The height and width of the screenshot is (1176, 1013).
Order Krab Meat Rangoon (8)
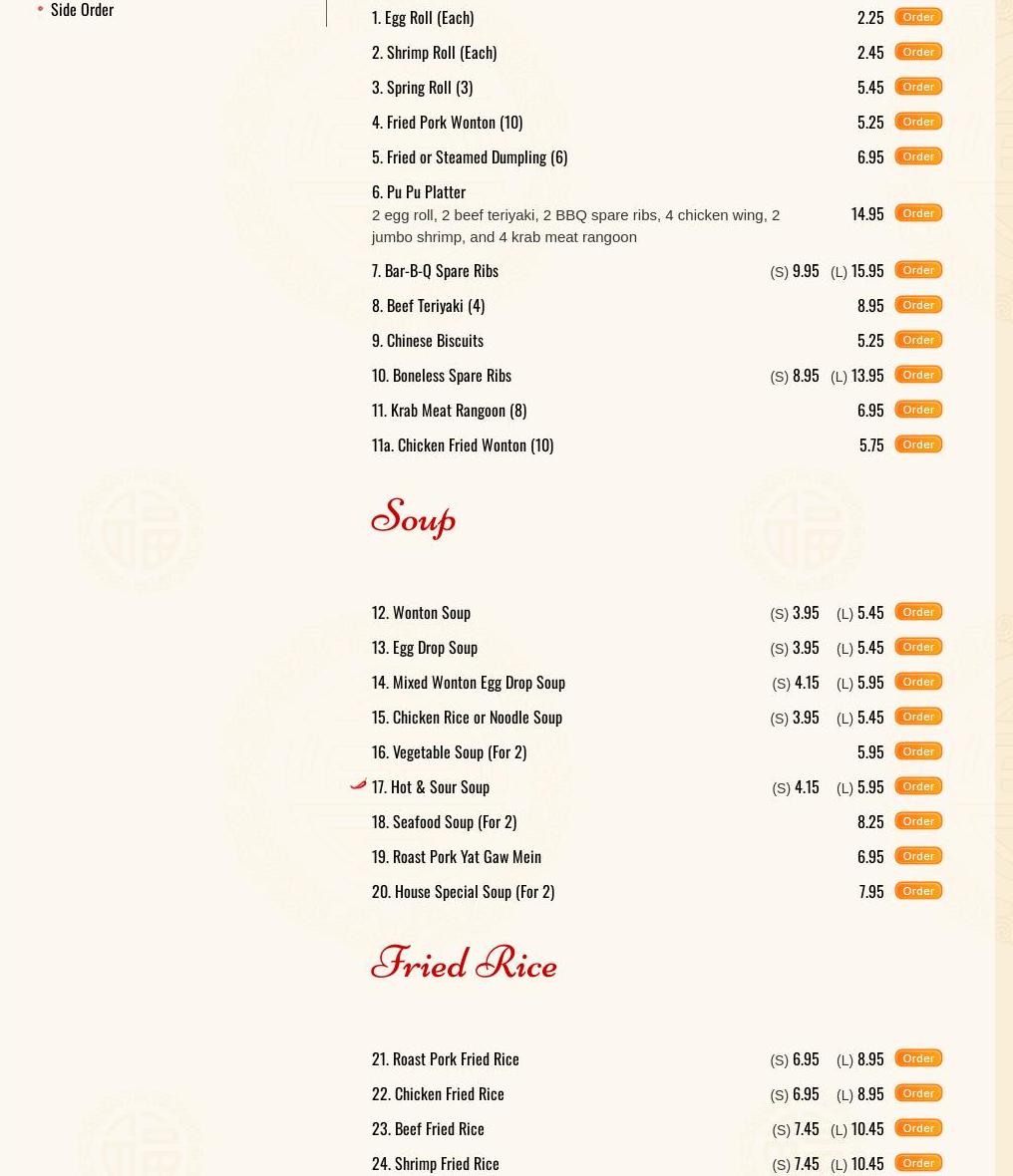coord(917,410)
